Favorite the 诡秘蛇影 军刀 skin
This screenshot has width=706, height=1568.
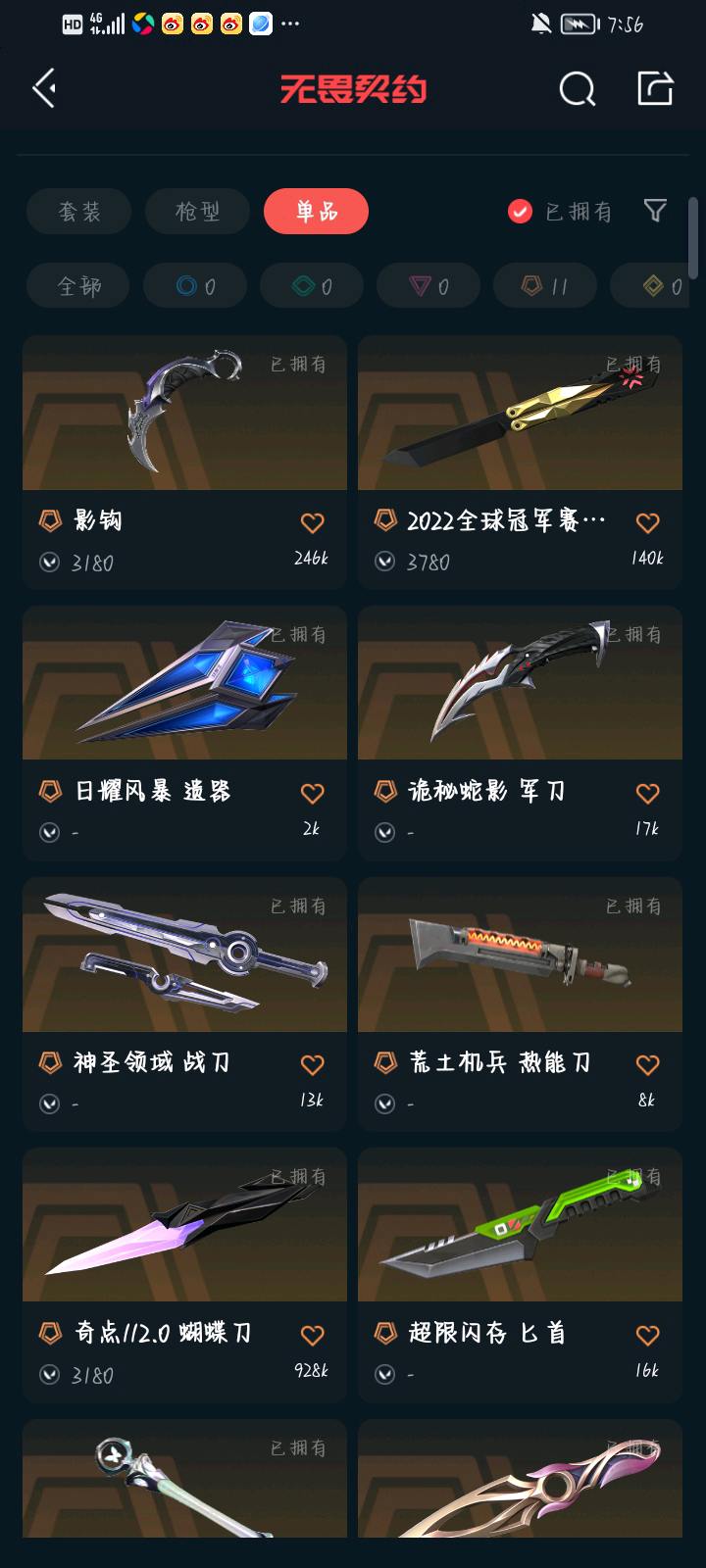coord(647,794)
